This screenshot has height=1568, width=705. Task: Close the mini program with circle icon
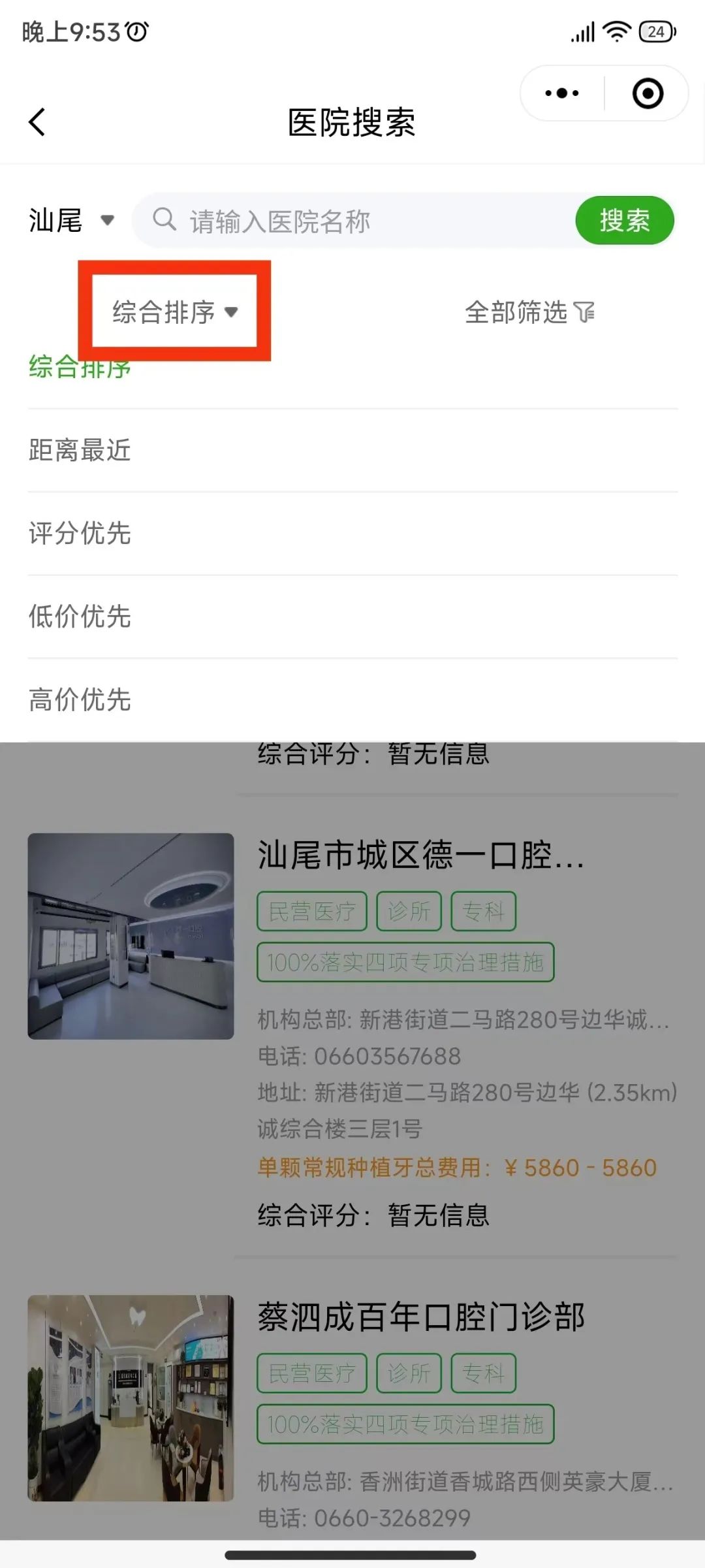click(x=648, y=93)
